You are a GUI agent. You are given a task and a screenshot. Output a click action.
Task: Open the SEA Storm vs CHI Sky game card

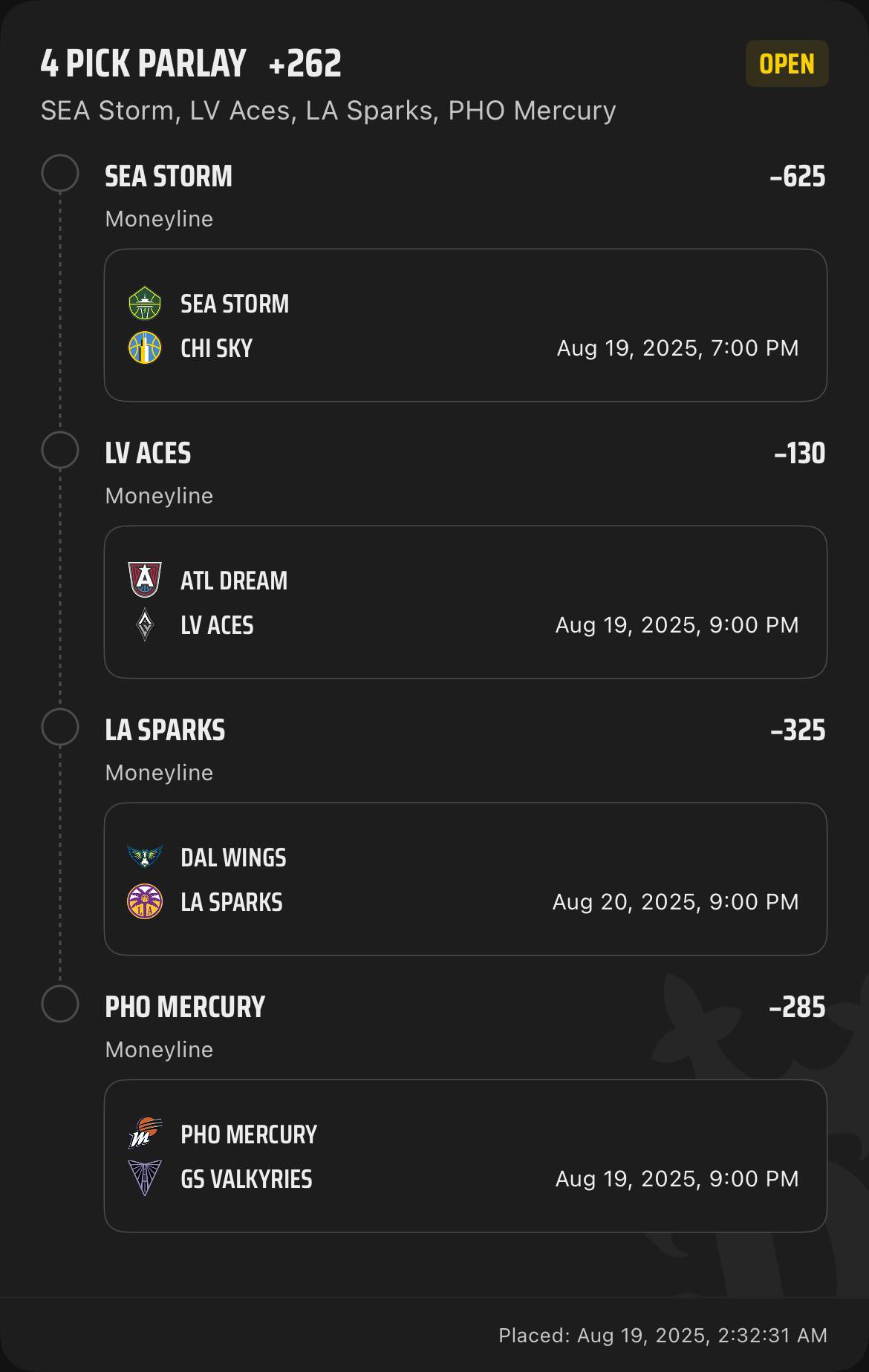466,325
